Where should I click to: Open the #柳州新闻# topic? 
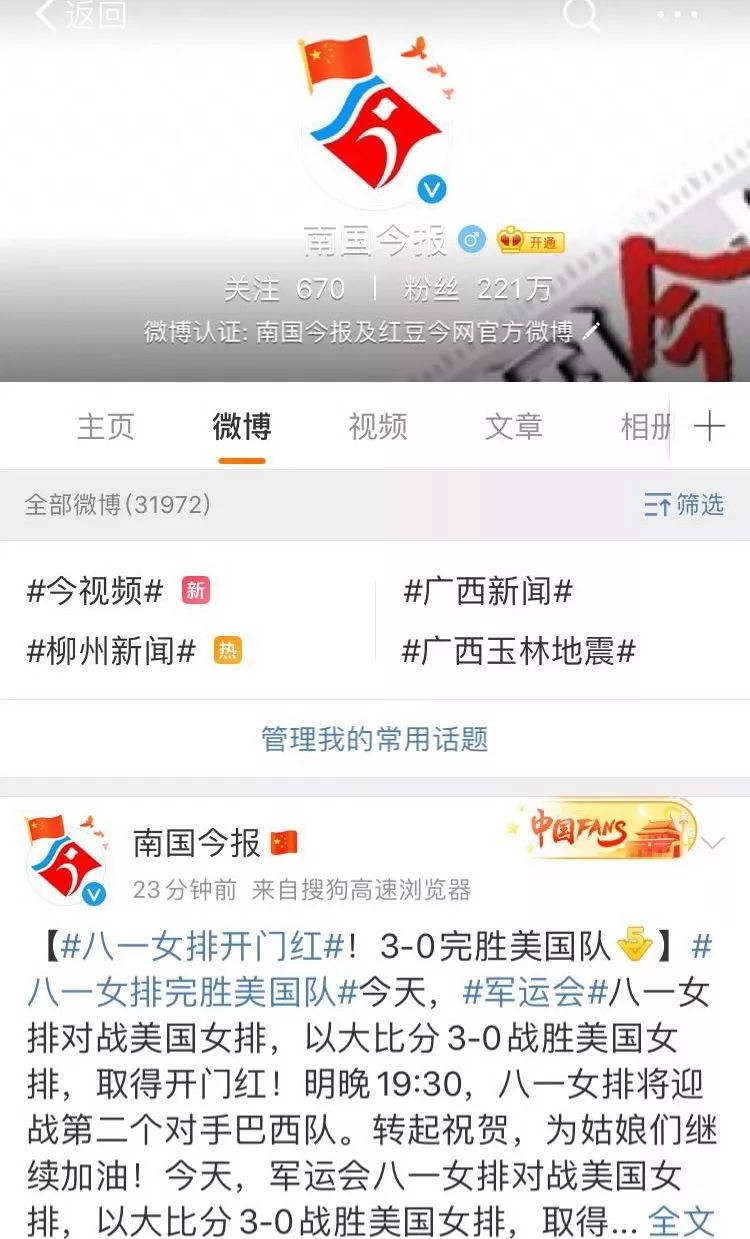[110, 652]
